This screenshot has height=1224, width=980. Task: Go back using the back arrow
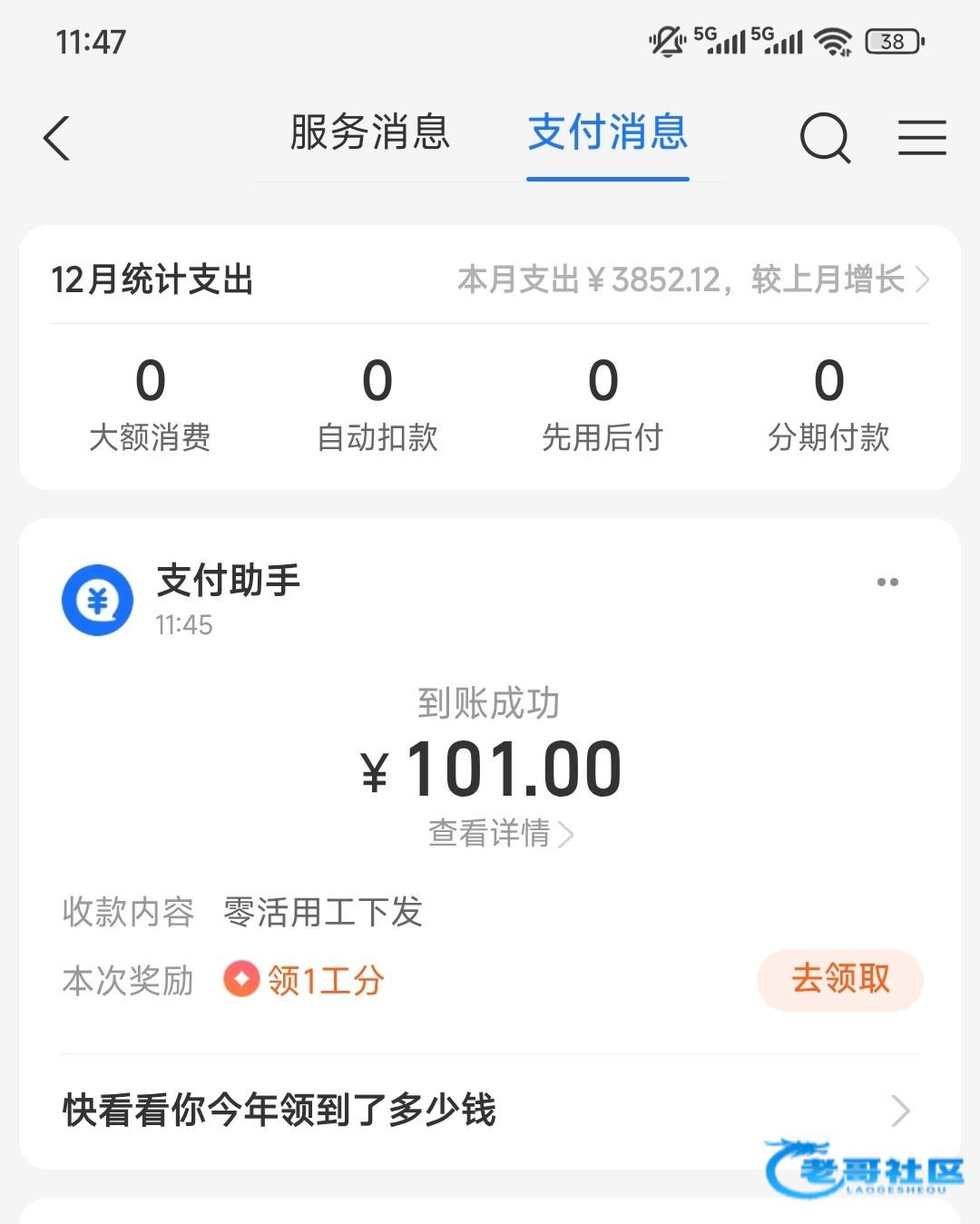coord(56,139)
